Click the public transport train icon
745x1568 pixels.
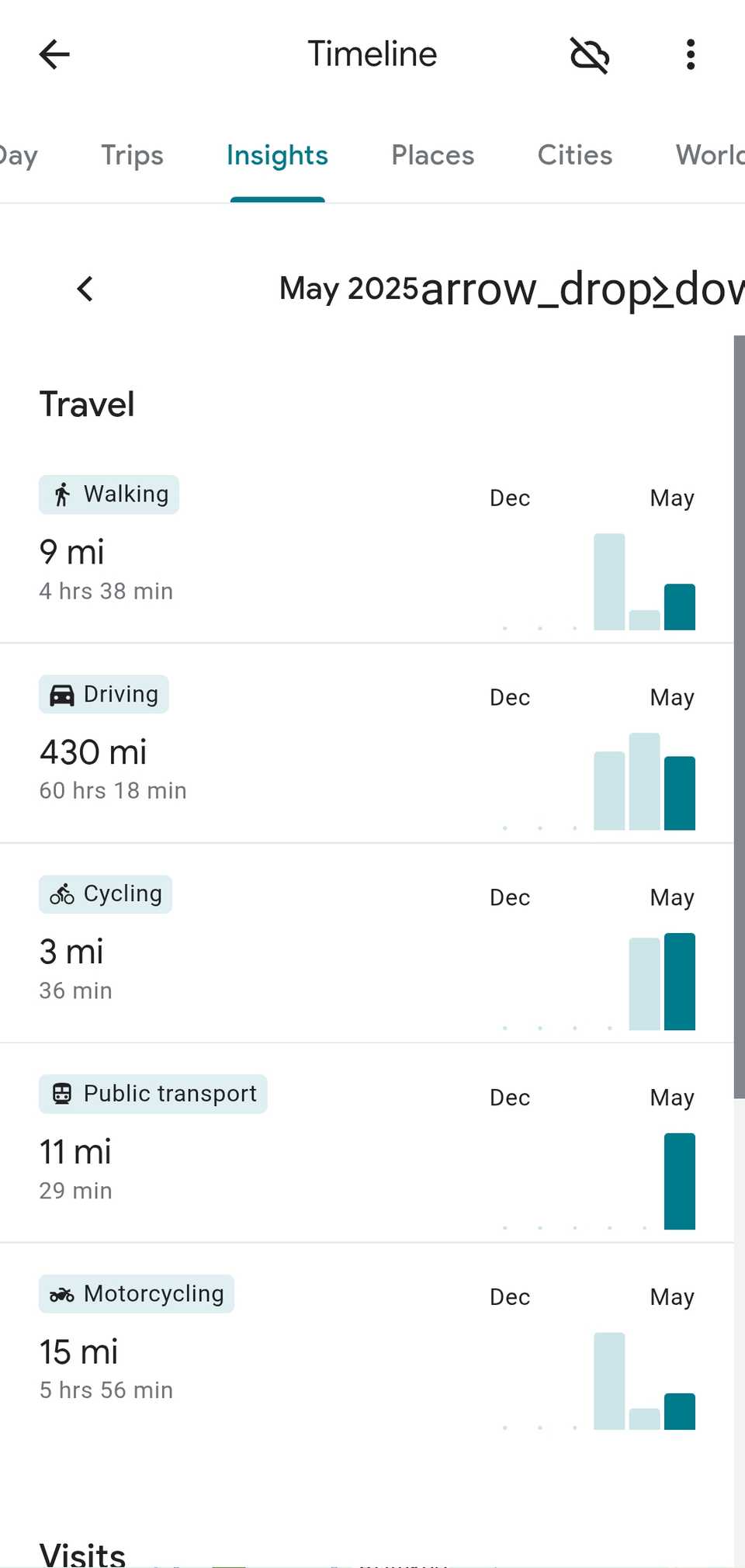(62, 1093)
